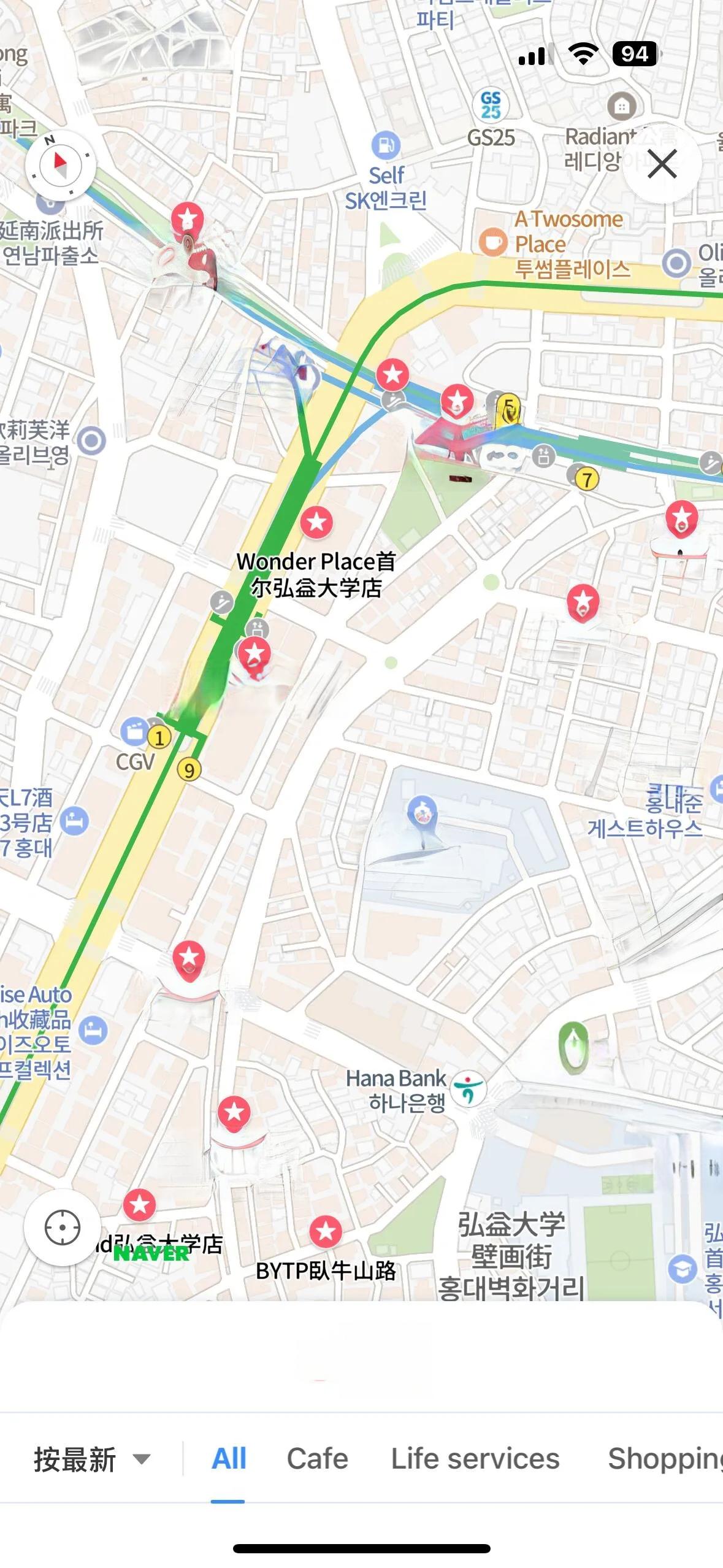Select the Cafe category tab
Screen dimensions: 723x1568
click(x=317, y=1459)
